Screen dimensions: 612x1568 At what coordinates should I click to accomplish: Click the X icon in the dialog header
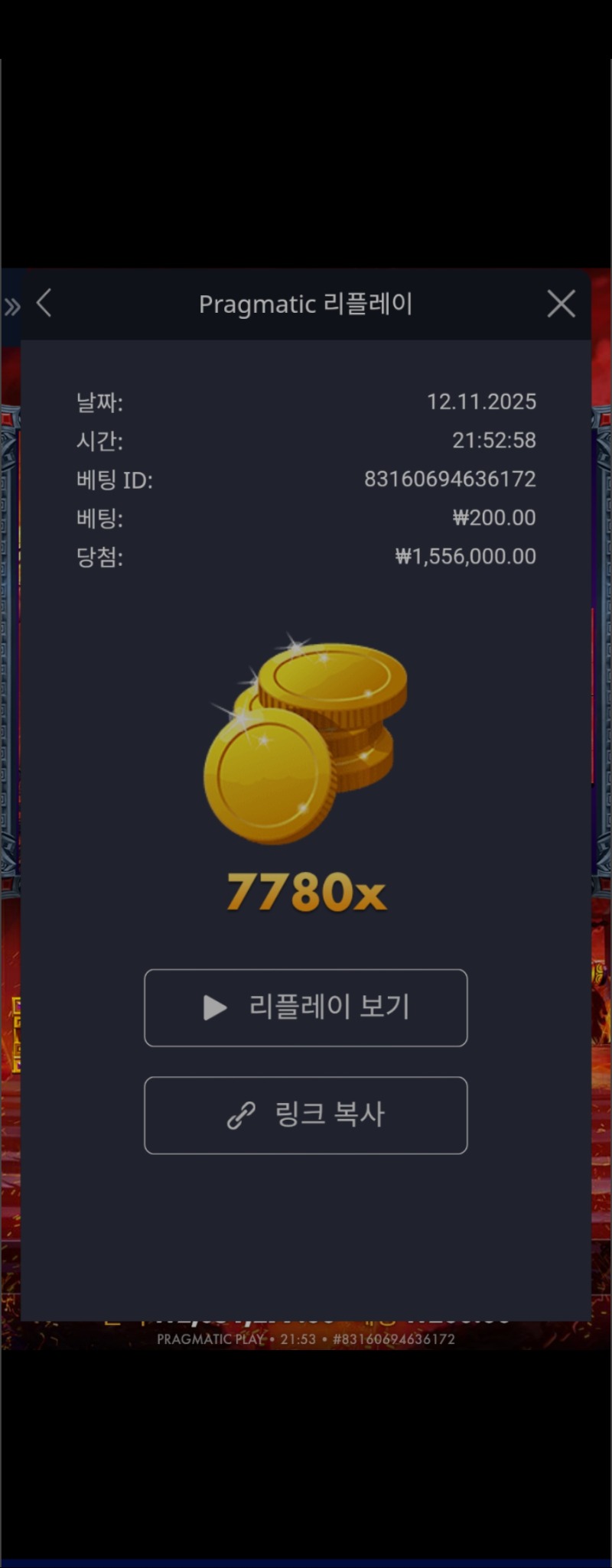[561, 303]
